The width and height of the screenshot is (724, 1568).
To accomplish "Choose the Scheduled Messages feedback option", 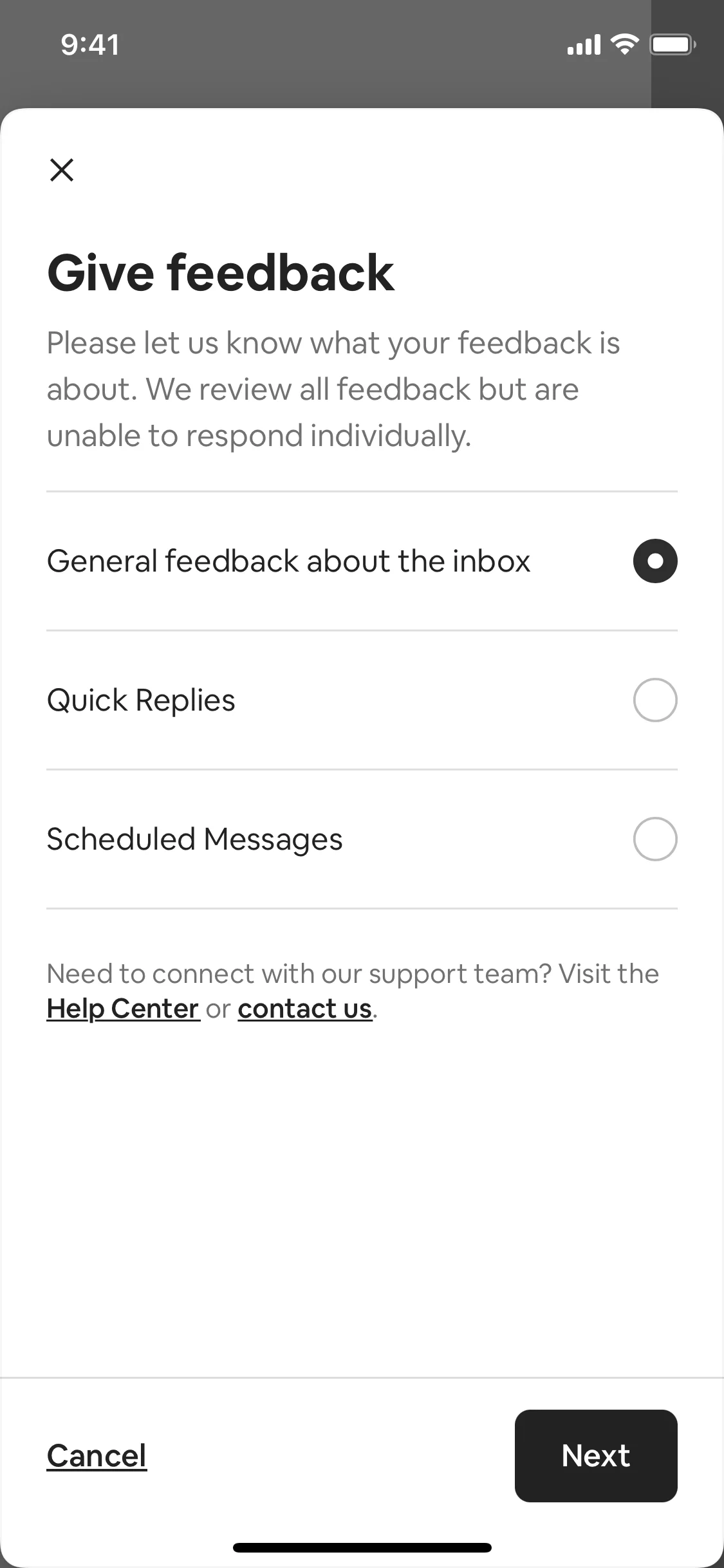I will tap(194, 839).
